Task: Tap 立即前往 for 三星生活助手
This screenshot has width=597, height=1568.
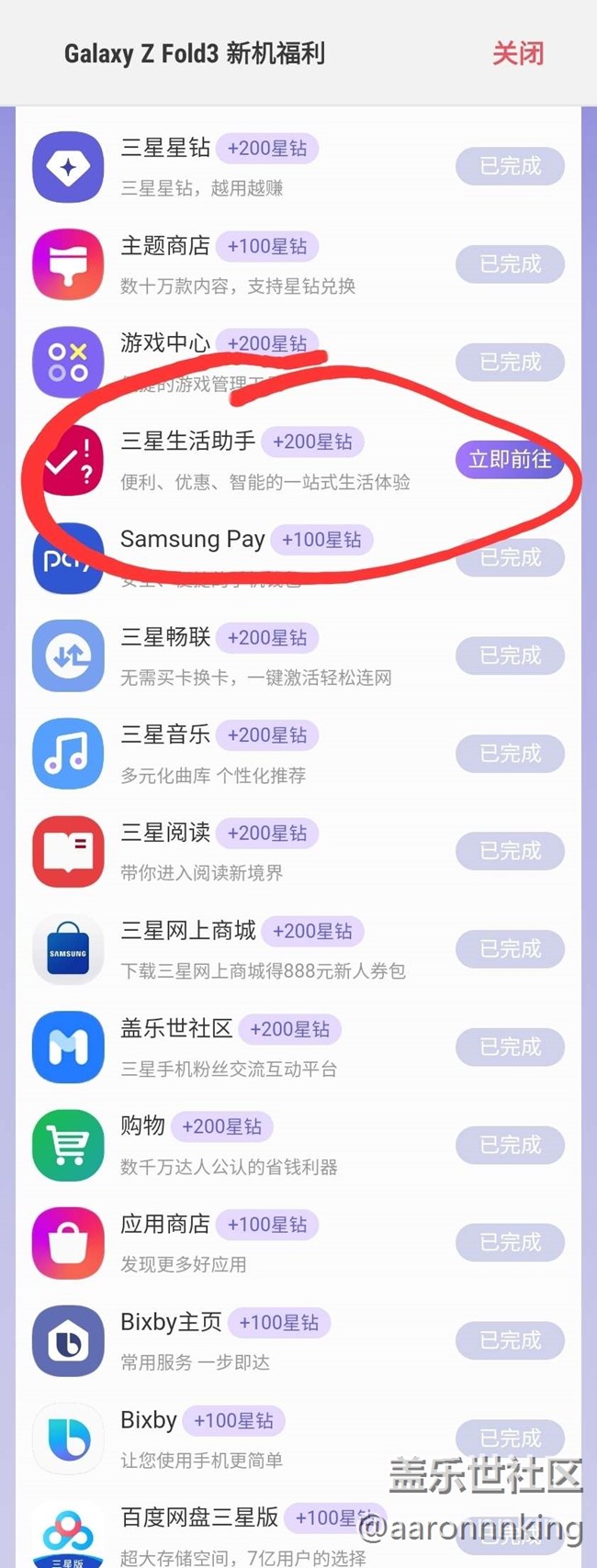Action: pyautogui.click(x=510, y=459)
